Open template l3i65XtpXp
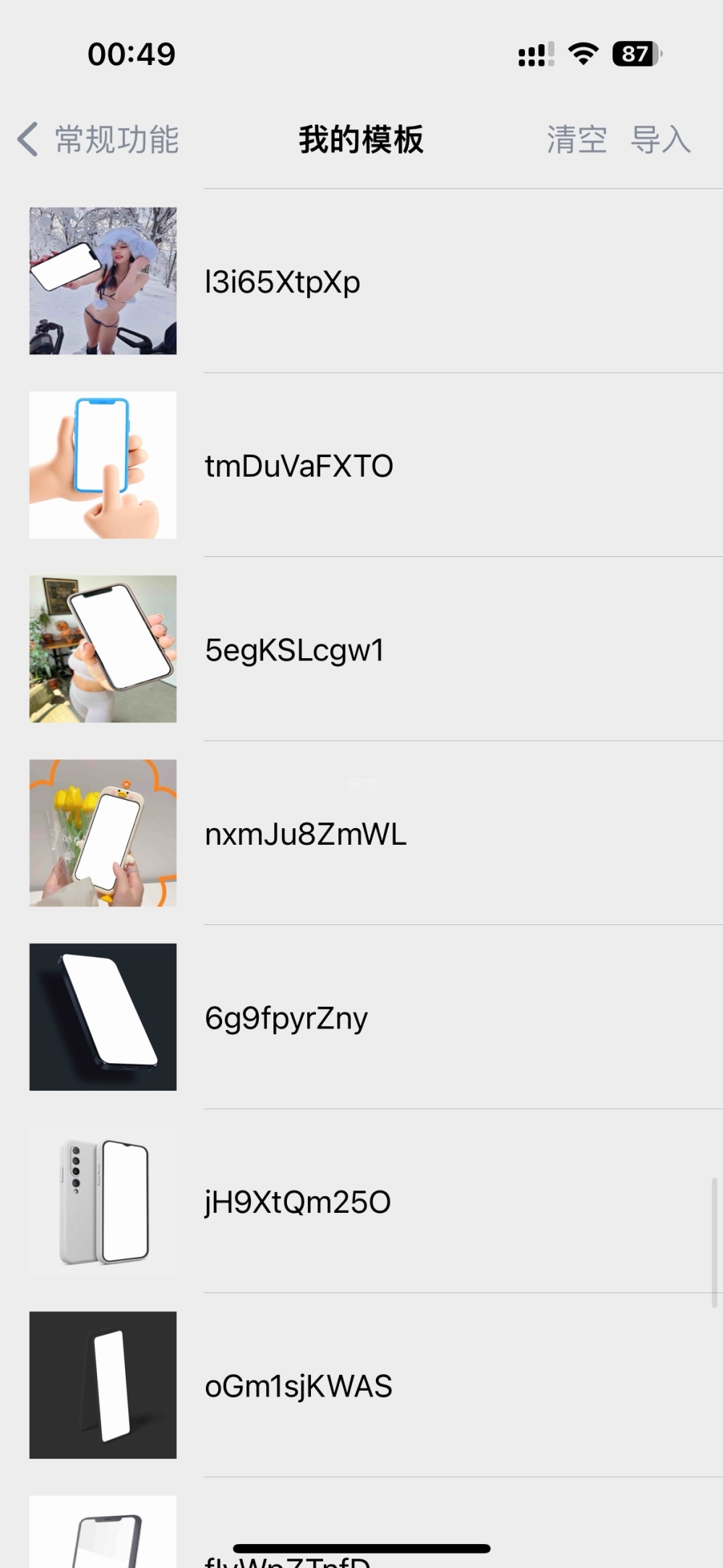This screenshot has height=1568, width=723. 282,282
